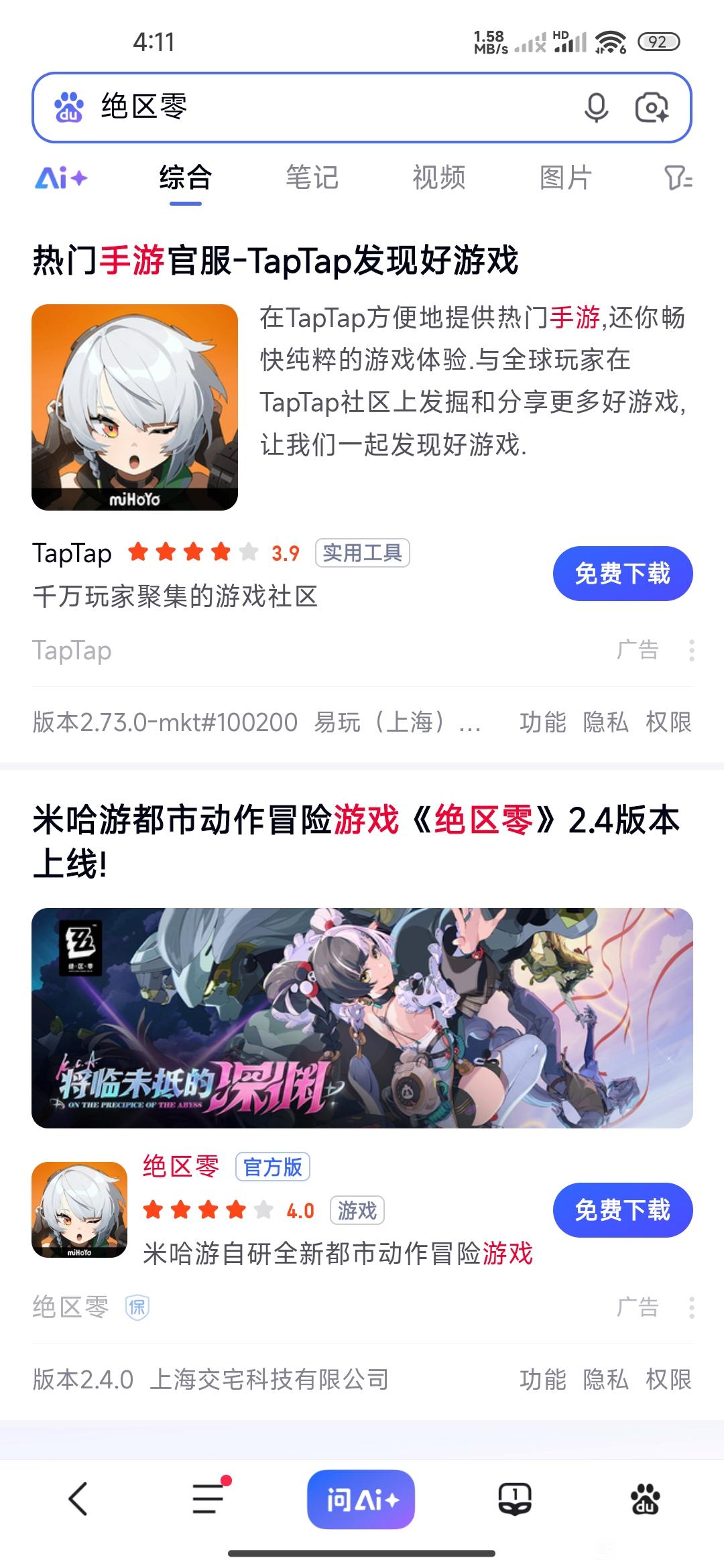Tap 免费下载 for TapTap
Screen dimensions: 724x1568
[622, 574]
